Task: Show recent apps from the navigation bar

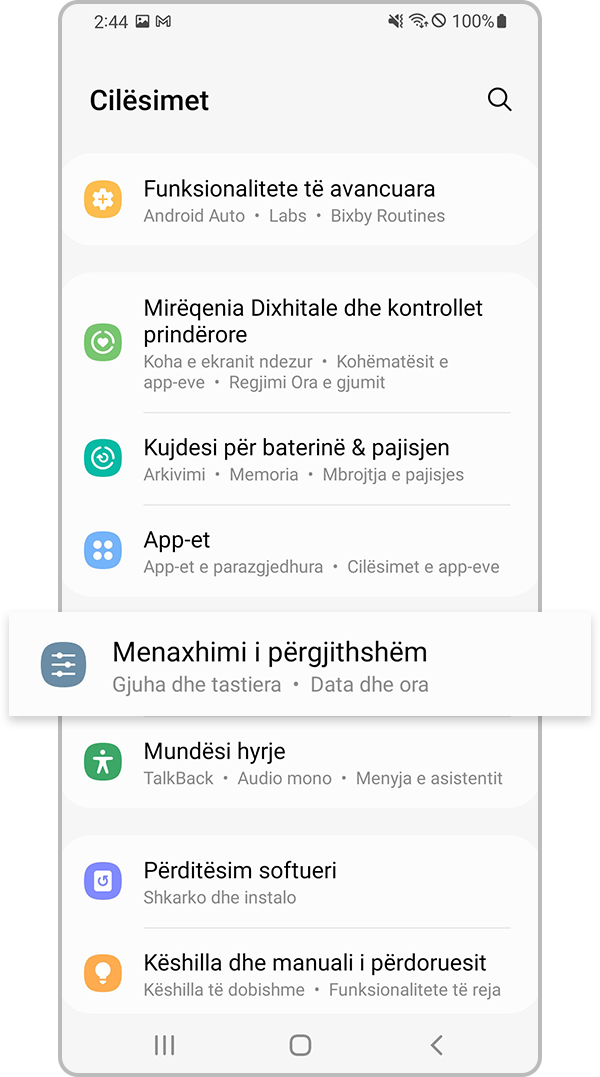Action: (x=165, y=1045)
